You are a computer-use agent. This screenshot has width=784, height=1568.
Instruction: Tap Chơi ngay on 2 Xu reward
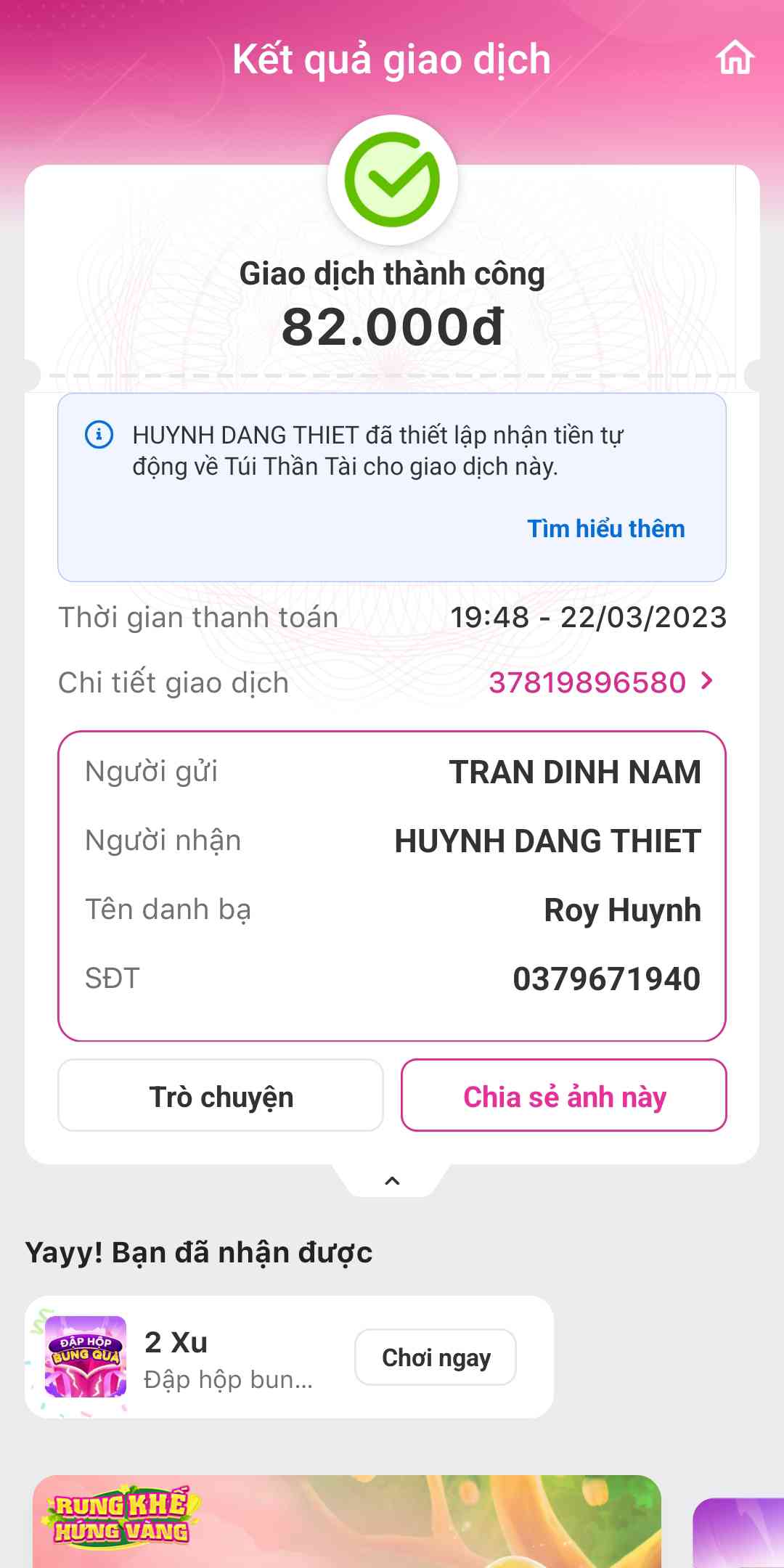pyautogui.click(x=436, y=1357)
